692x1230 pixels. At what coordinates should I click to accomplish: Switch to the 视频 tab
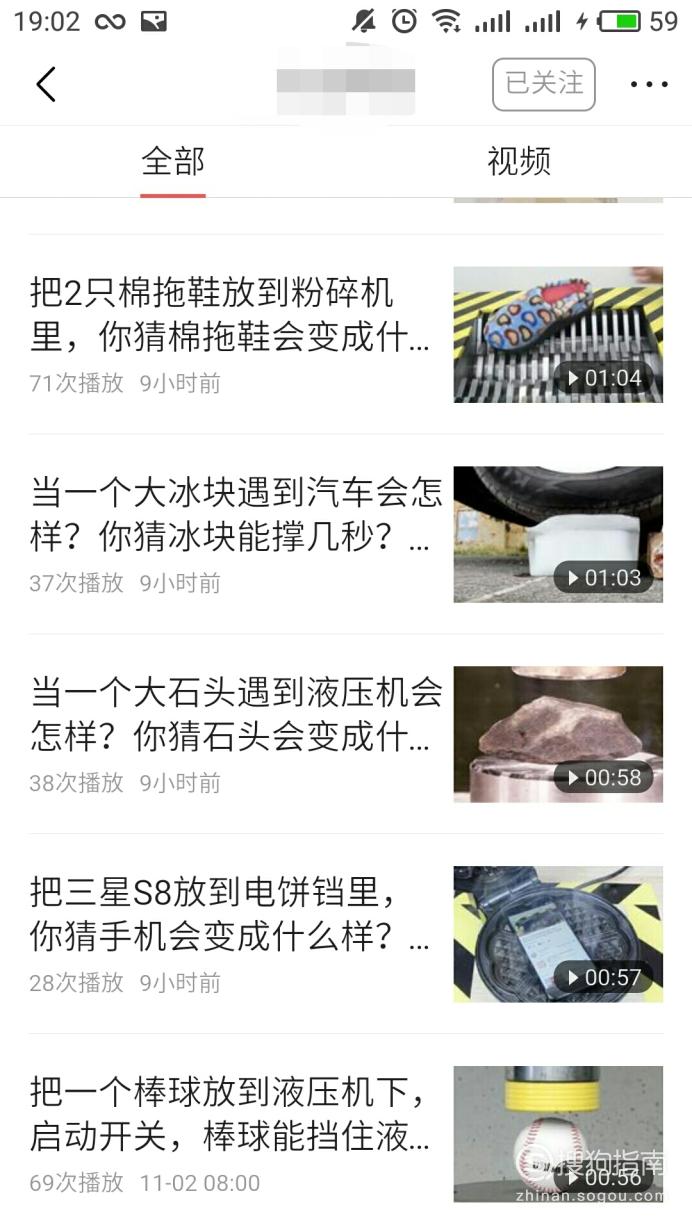(519, 161)
